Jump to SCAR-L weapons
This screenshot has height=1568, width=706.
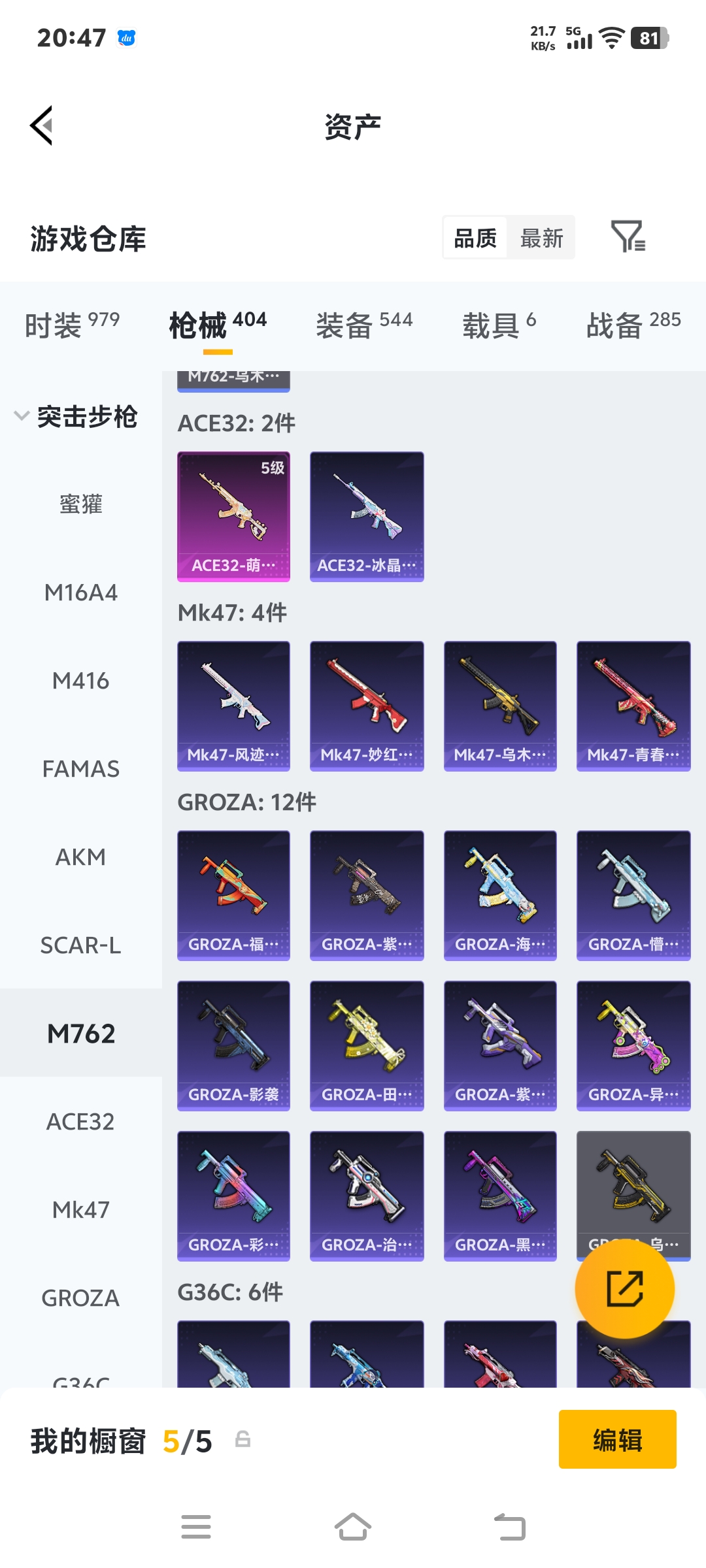[x=80, y=945]
